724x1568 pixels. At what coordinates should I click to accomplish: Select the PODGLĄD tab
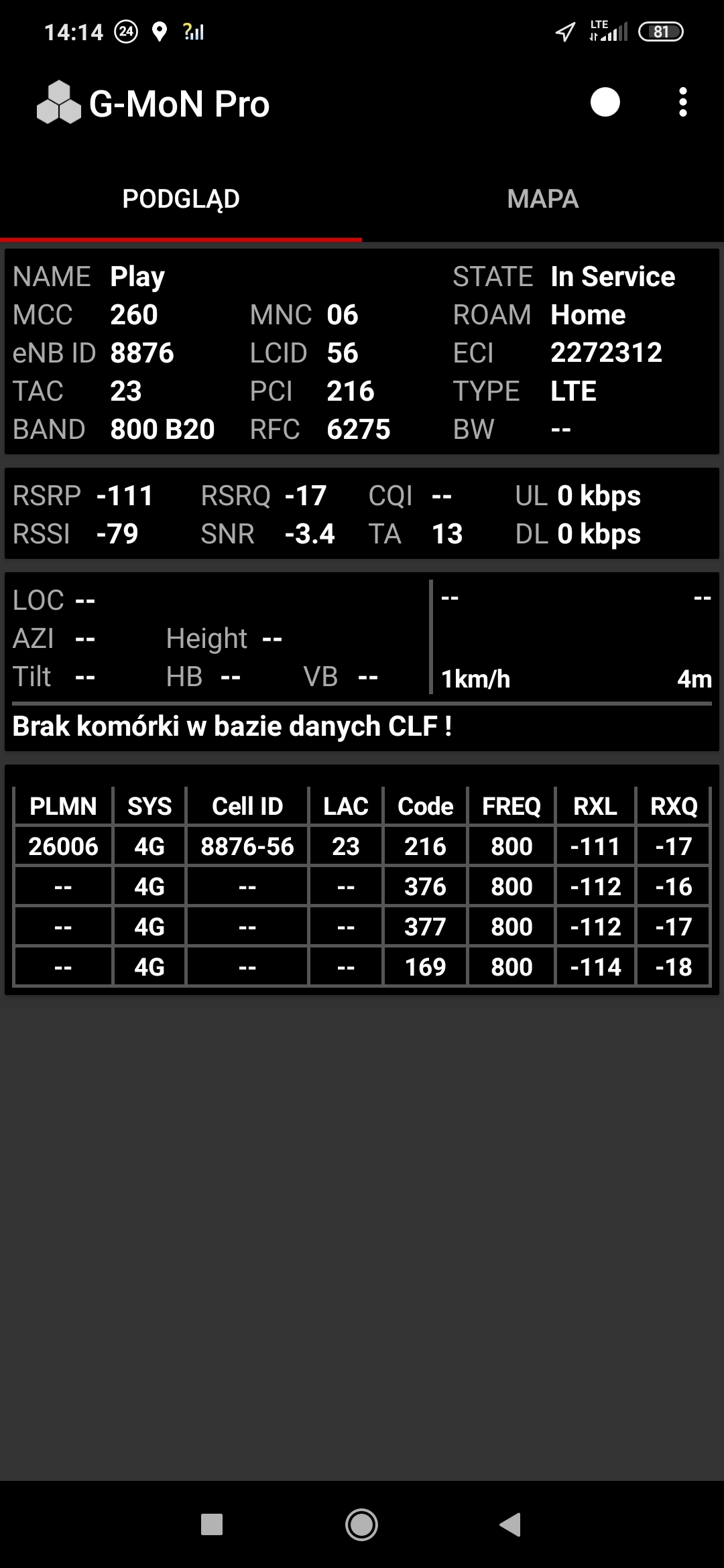[x=181, y=199]
